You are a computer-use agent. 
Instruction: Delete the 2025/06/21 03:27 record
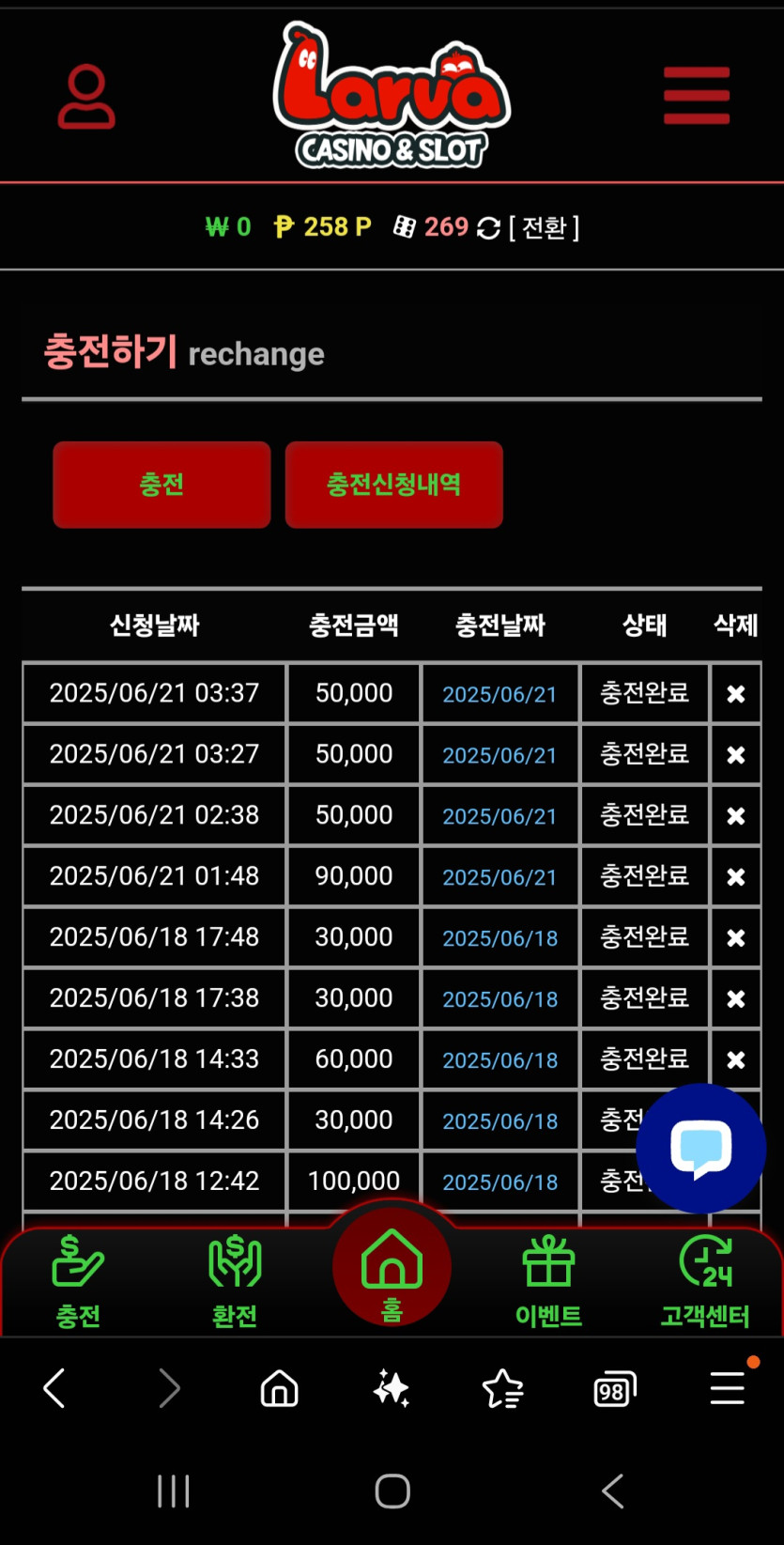(x=735, y=755)
